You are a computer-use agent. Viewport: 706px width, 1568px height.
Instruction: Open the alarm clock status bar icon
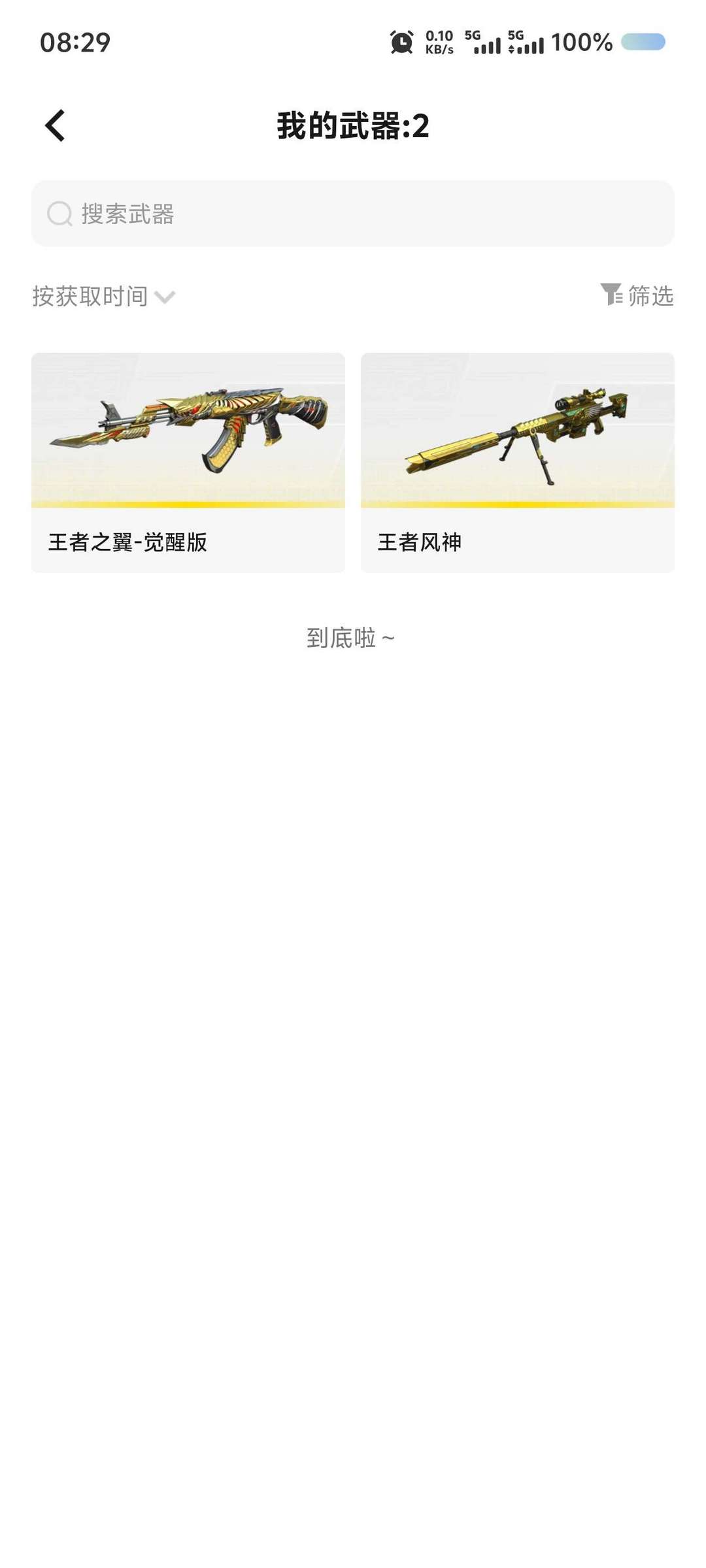tap(402, 41)
